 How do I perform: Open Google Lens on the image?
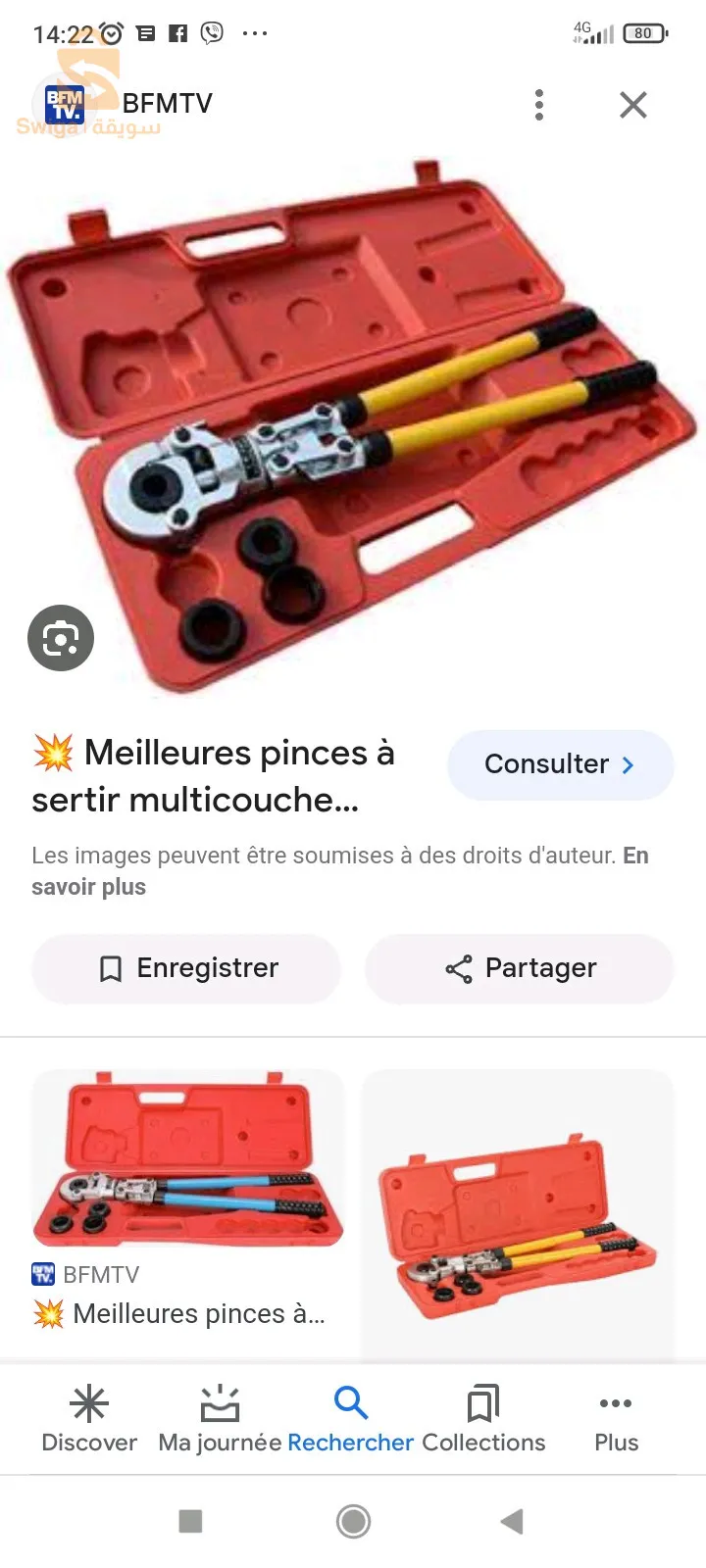[61, 638]
